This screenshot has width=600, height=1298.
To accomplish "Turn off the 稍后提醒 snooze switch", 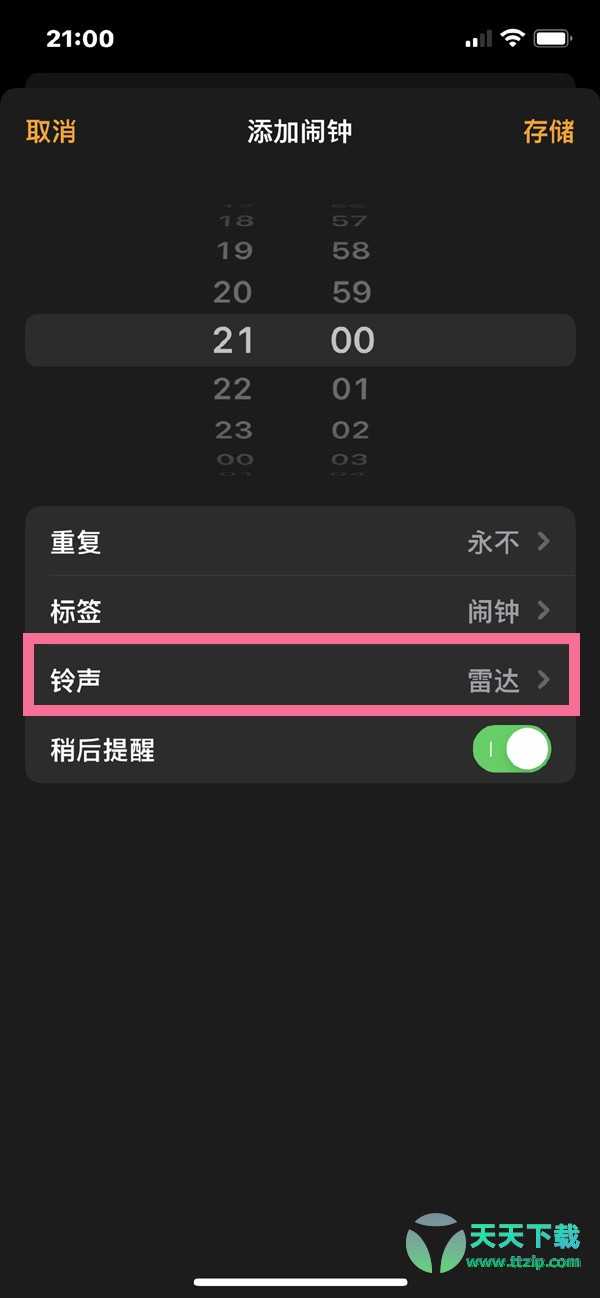I will (x=512, y=749).
